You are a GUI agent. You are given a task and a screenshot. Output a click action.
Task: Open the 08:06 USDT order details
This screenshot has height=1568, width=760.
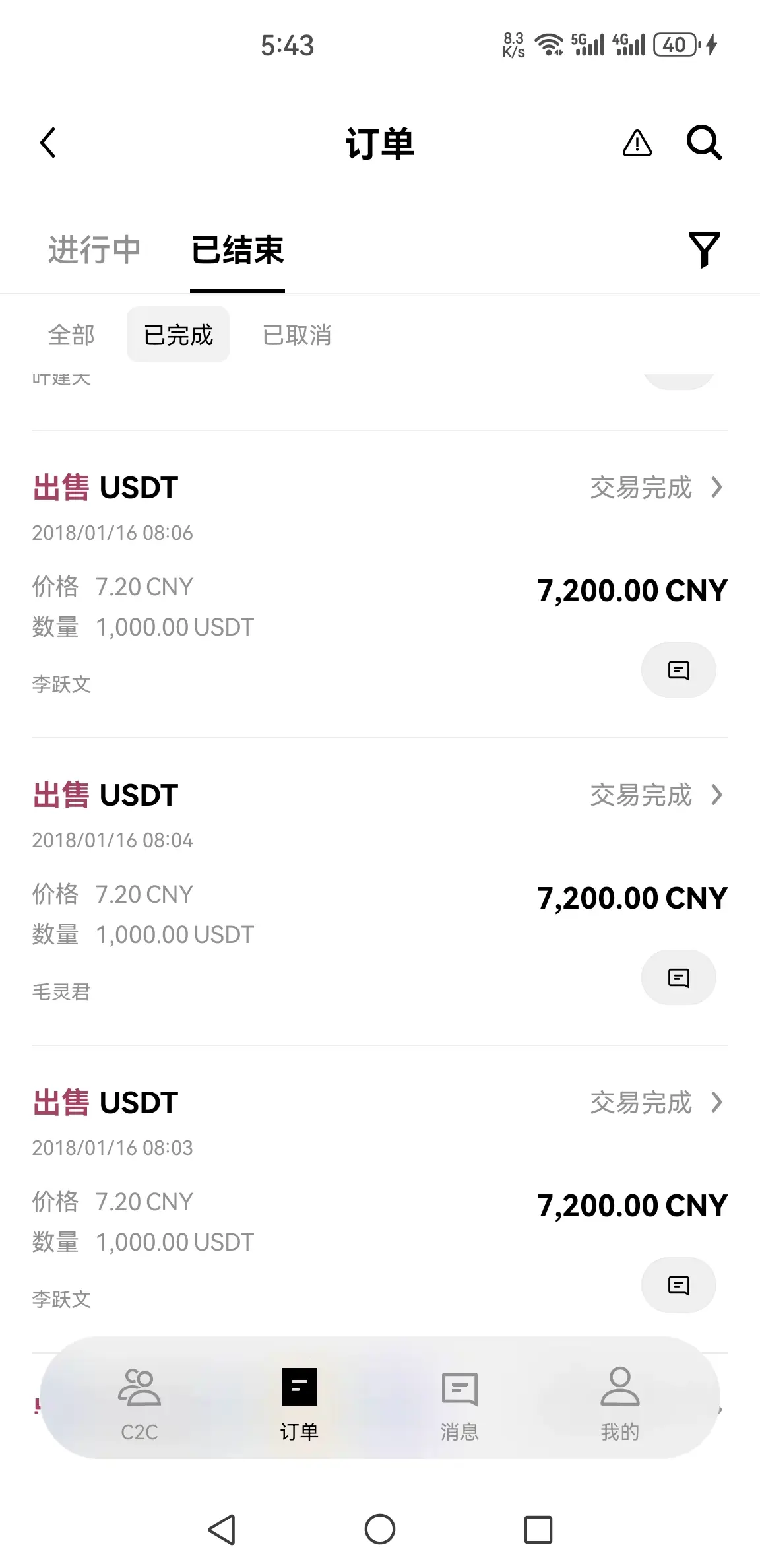coord(656,488)
